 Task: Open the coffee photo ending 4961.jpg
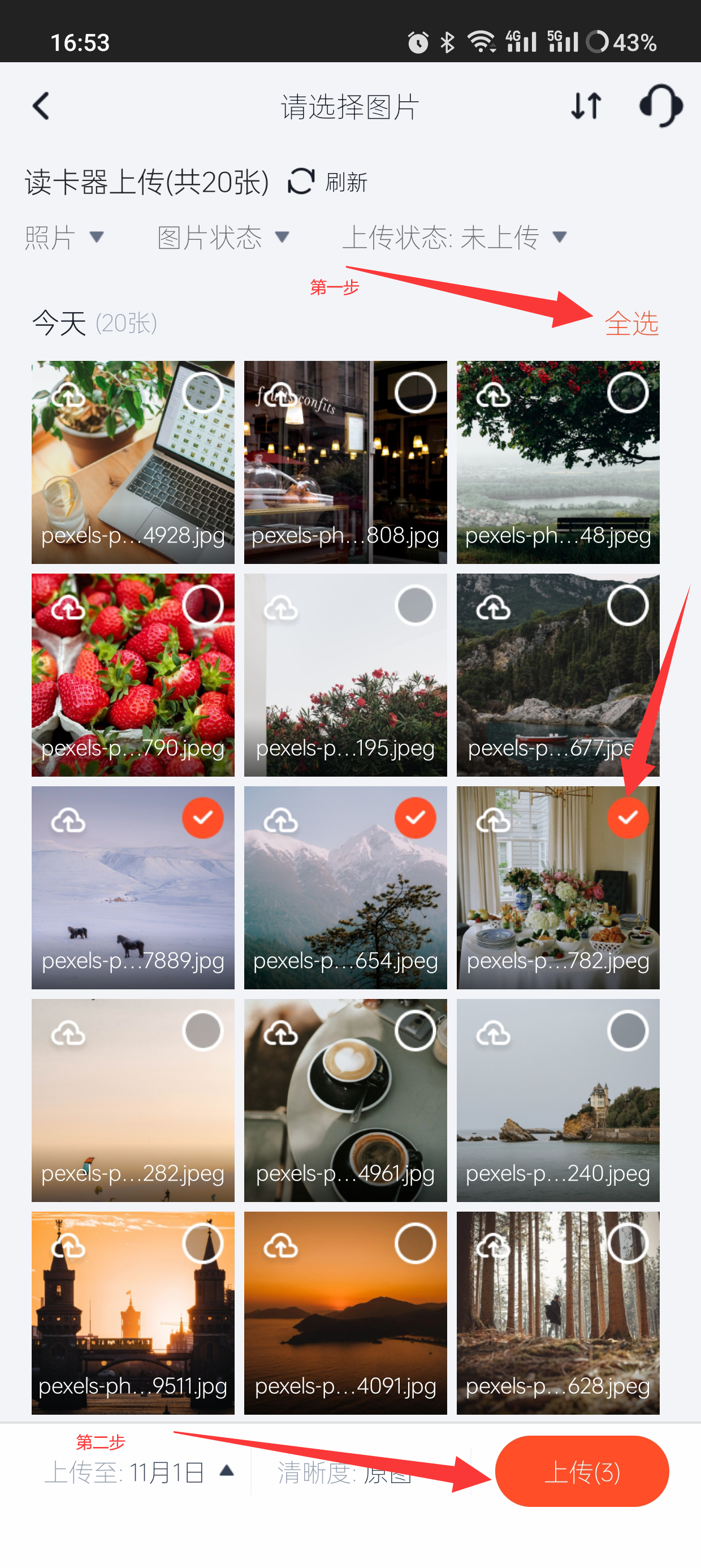tap(345, 1100)
